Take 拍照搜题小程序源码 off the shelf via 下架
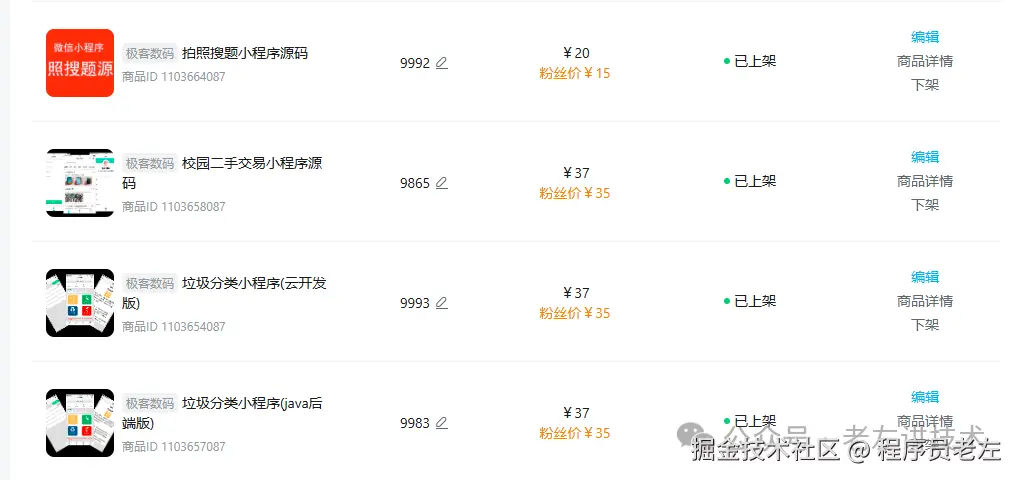The width and height of the screenshot is (1018, 480). pos(925,85)
